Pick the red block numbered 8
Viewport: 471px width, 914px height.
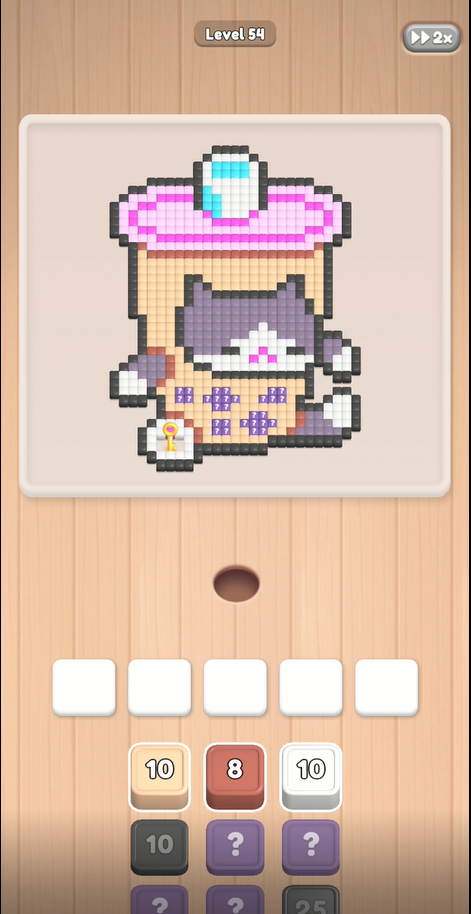tap(235, 776)
